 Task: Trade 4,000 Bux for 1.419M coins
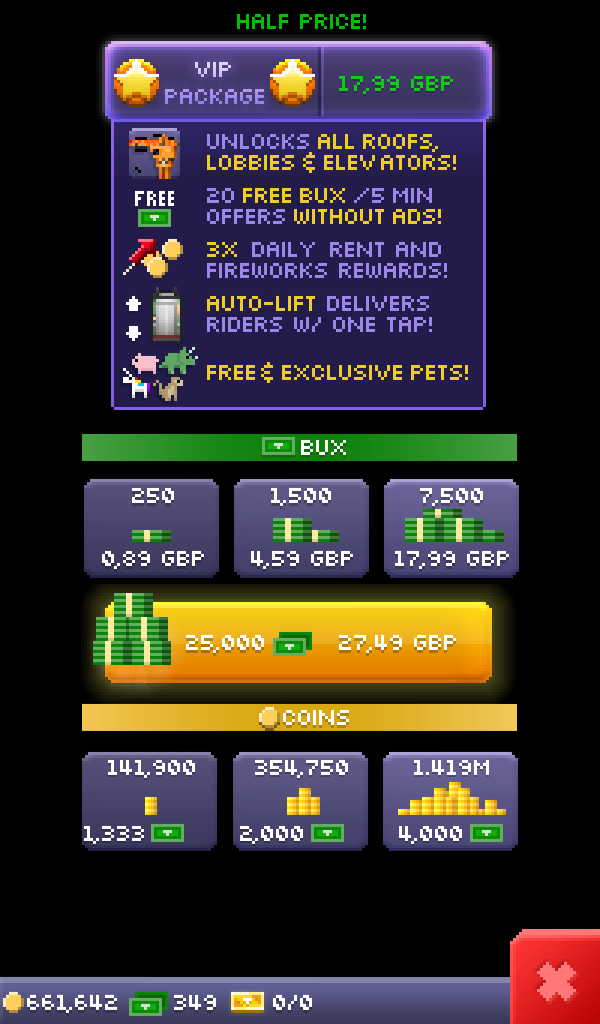click(450, 801)
